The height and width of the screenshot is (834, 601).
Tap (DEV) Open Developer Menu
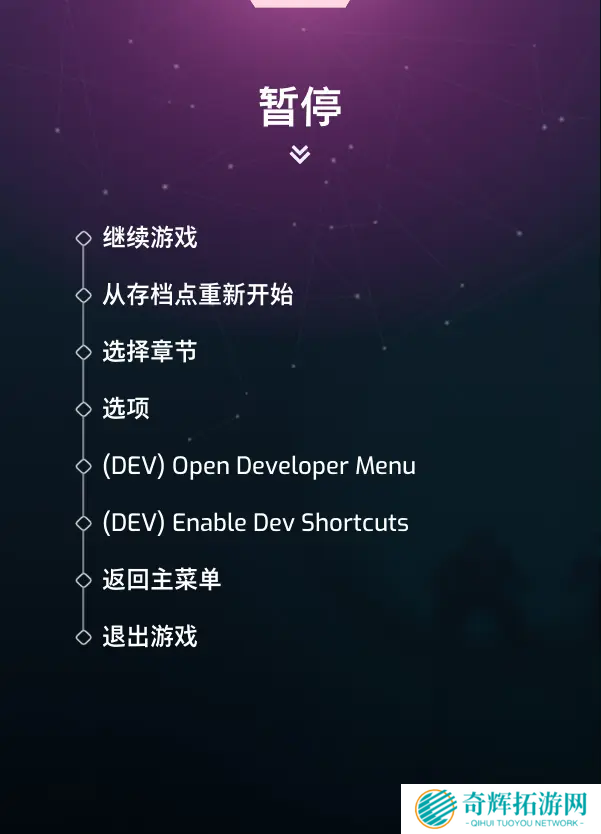(x=258, y=466)
